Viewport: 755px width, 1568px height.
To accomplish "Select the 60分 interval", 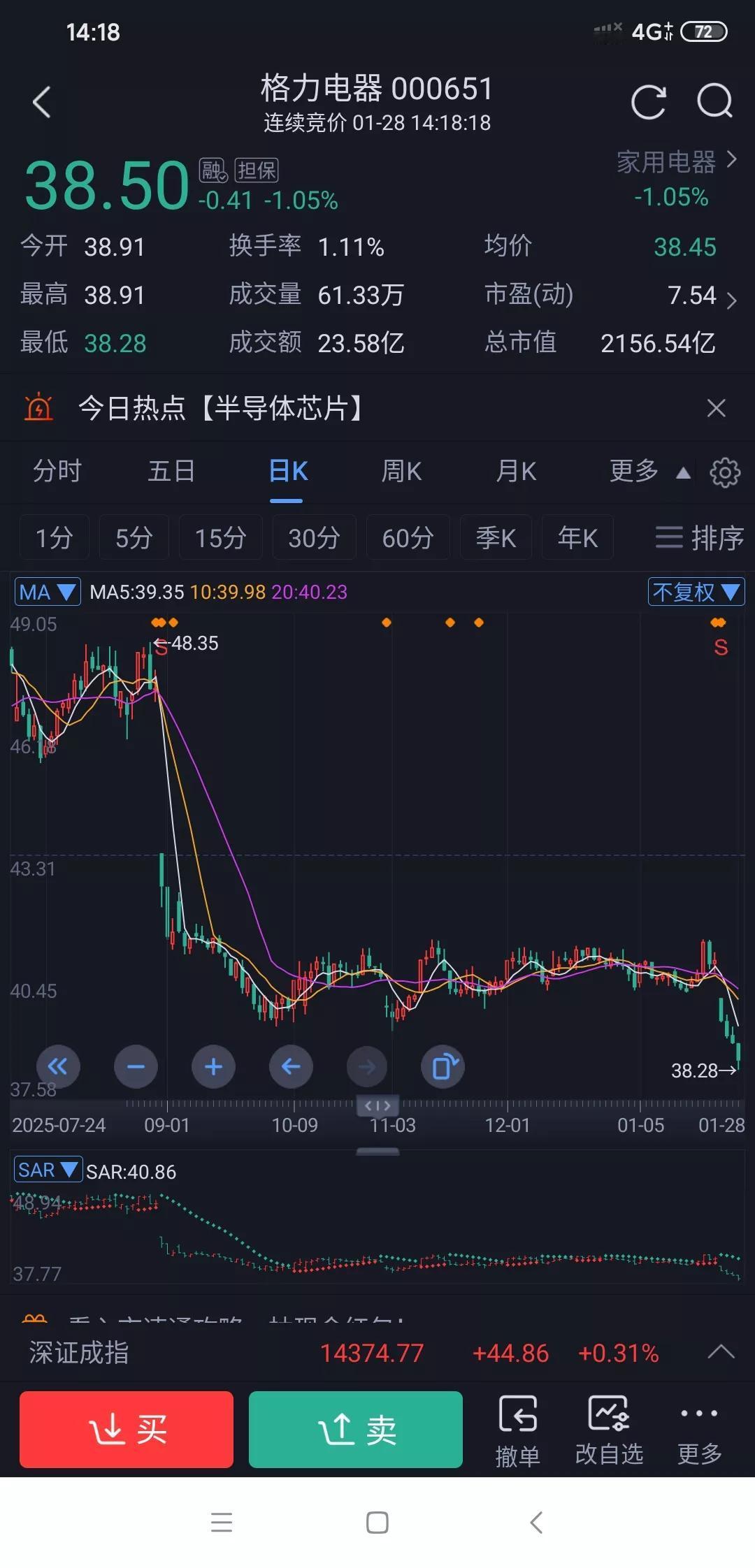I will click(408, 537).
